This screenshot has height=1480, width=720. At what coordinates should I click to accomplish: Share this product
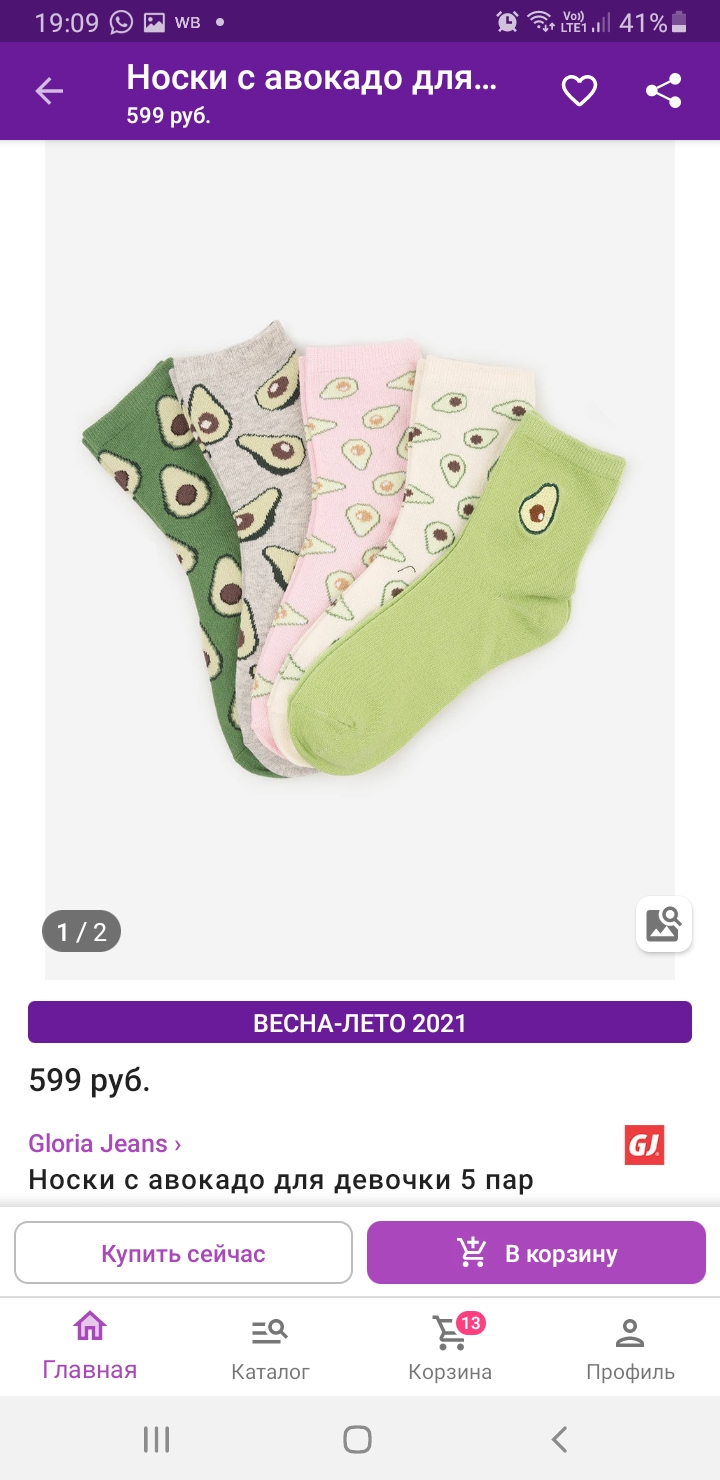pos(663,91)
